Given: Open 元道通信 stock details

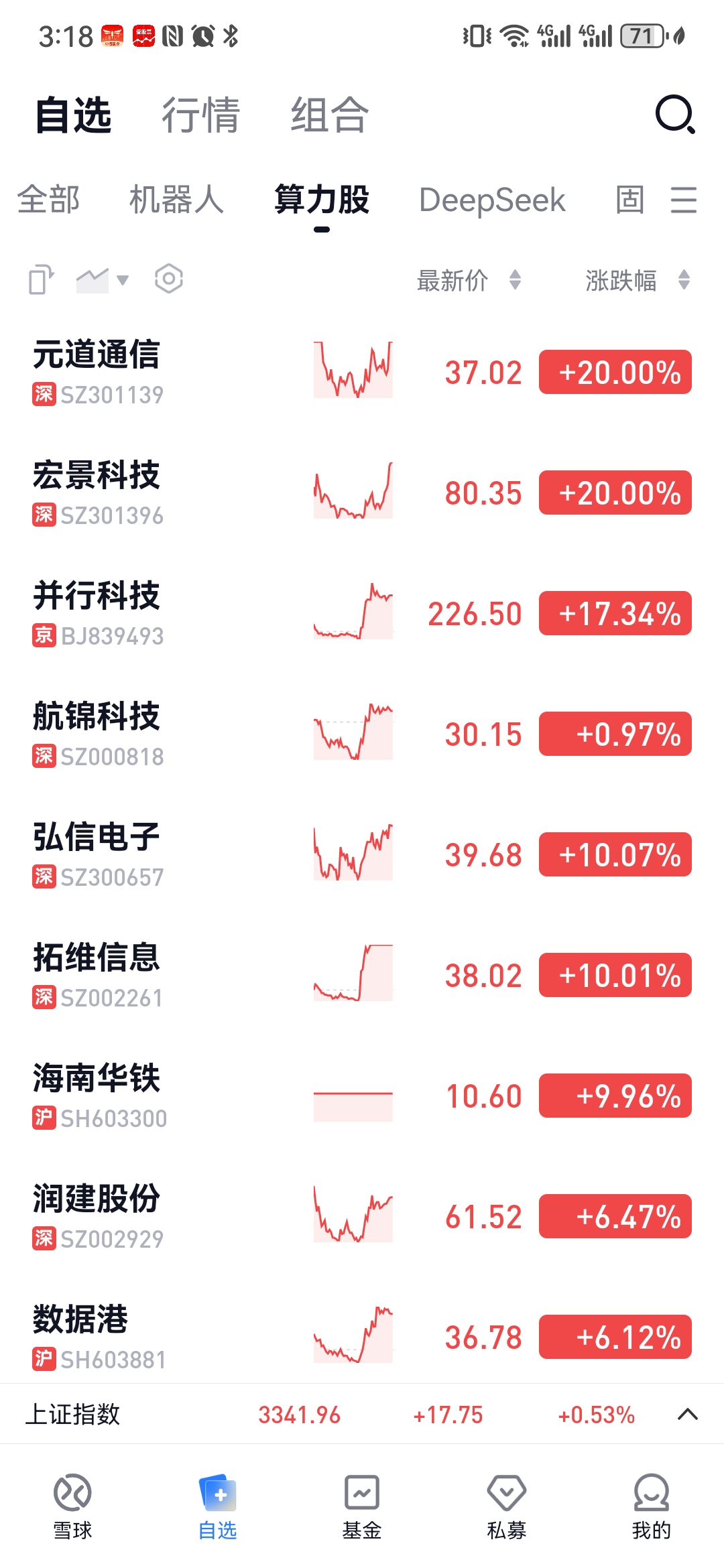Looking at the screenshot, I should 362,372.
